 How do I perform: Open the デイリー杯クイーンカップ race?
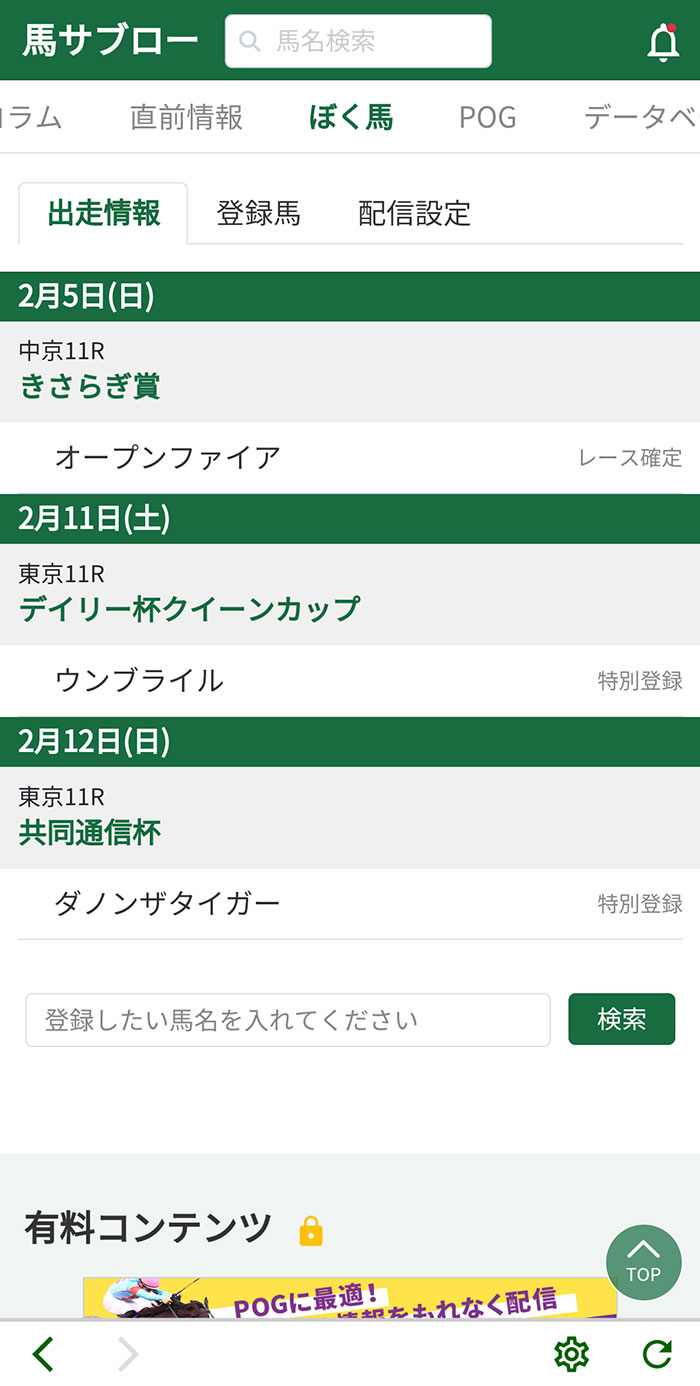pos(189,608)
